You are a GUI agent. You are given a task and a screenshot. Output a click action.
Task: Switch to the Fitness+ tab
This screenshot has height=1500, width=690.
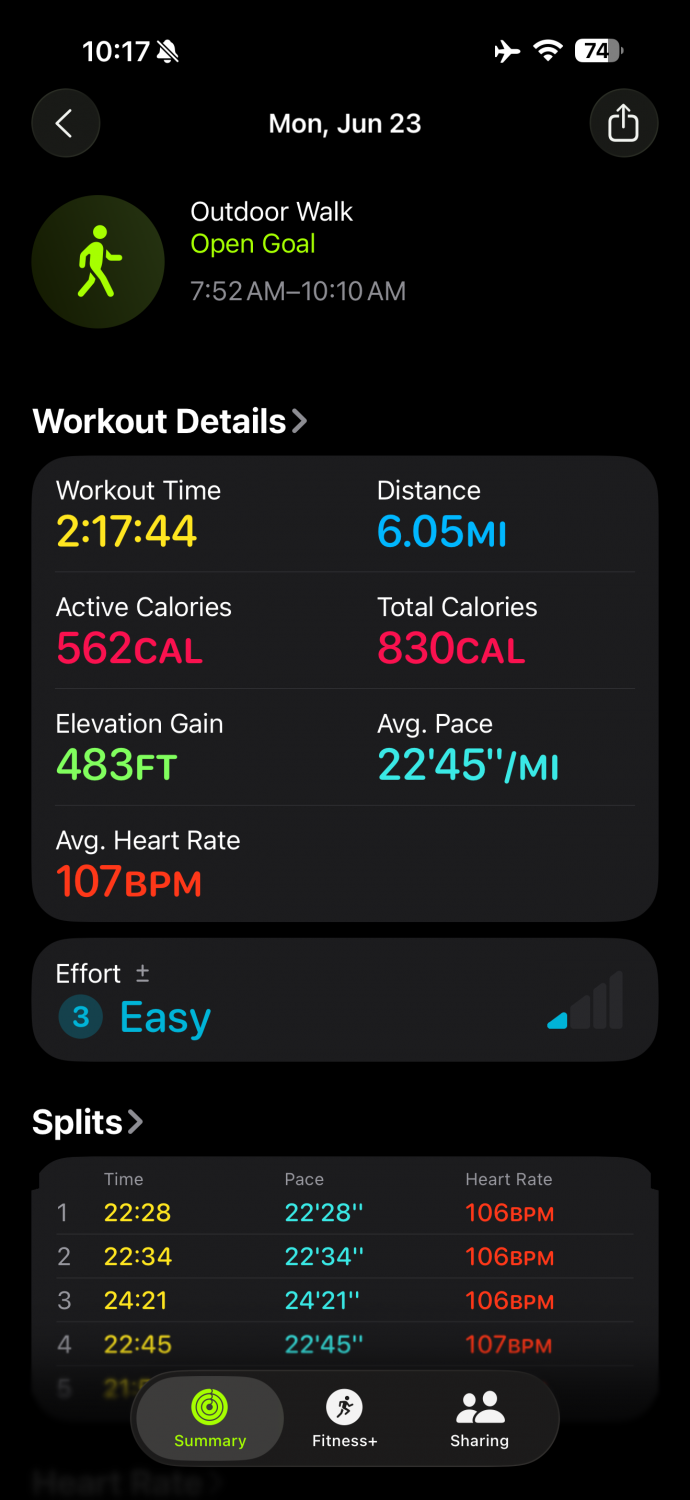(x=345, y=1419)
